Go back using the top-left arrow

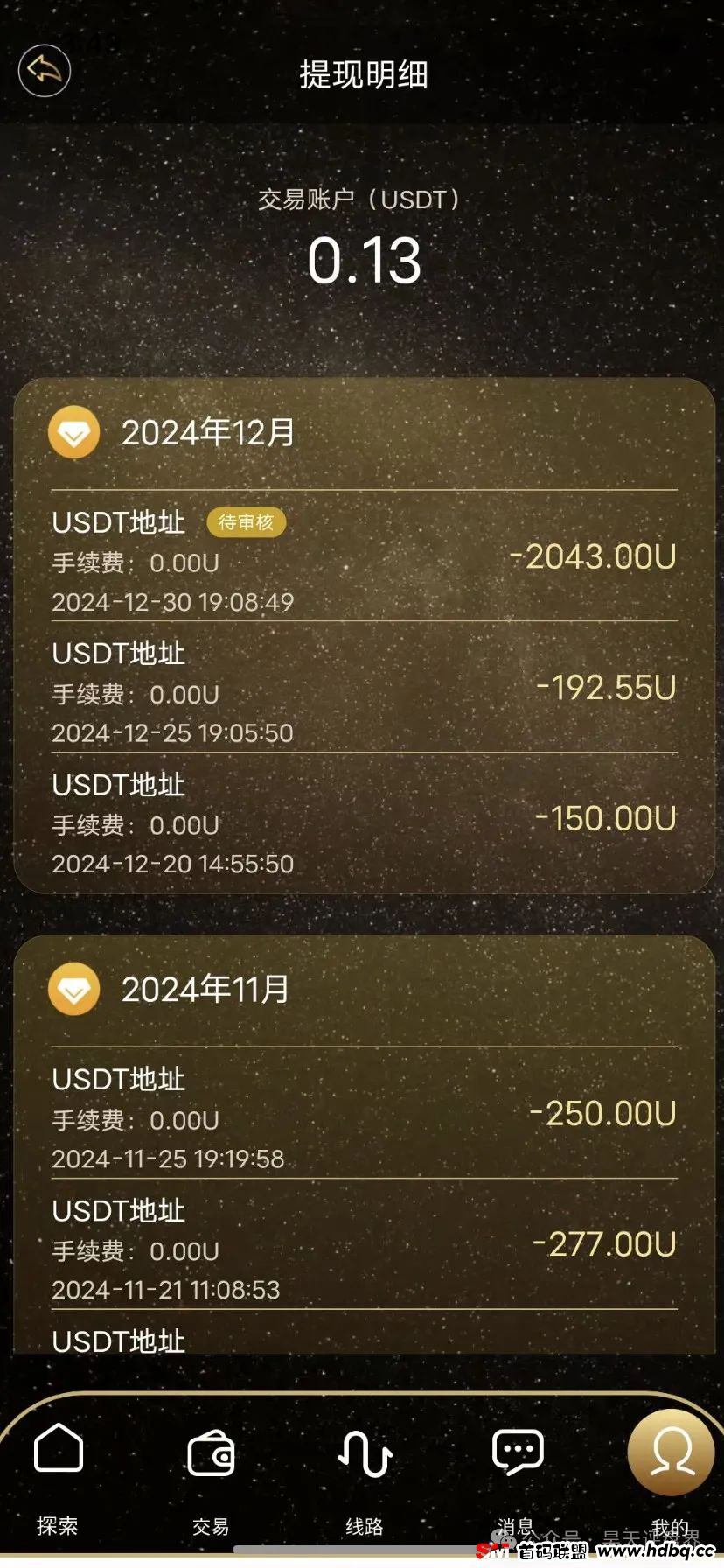pos(44,70)
